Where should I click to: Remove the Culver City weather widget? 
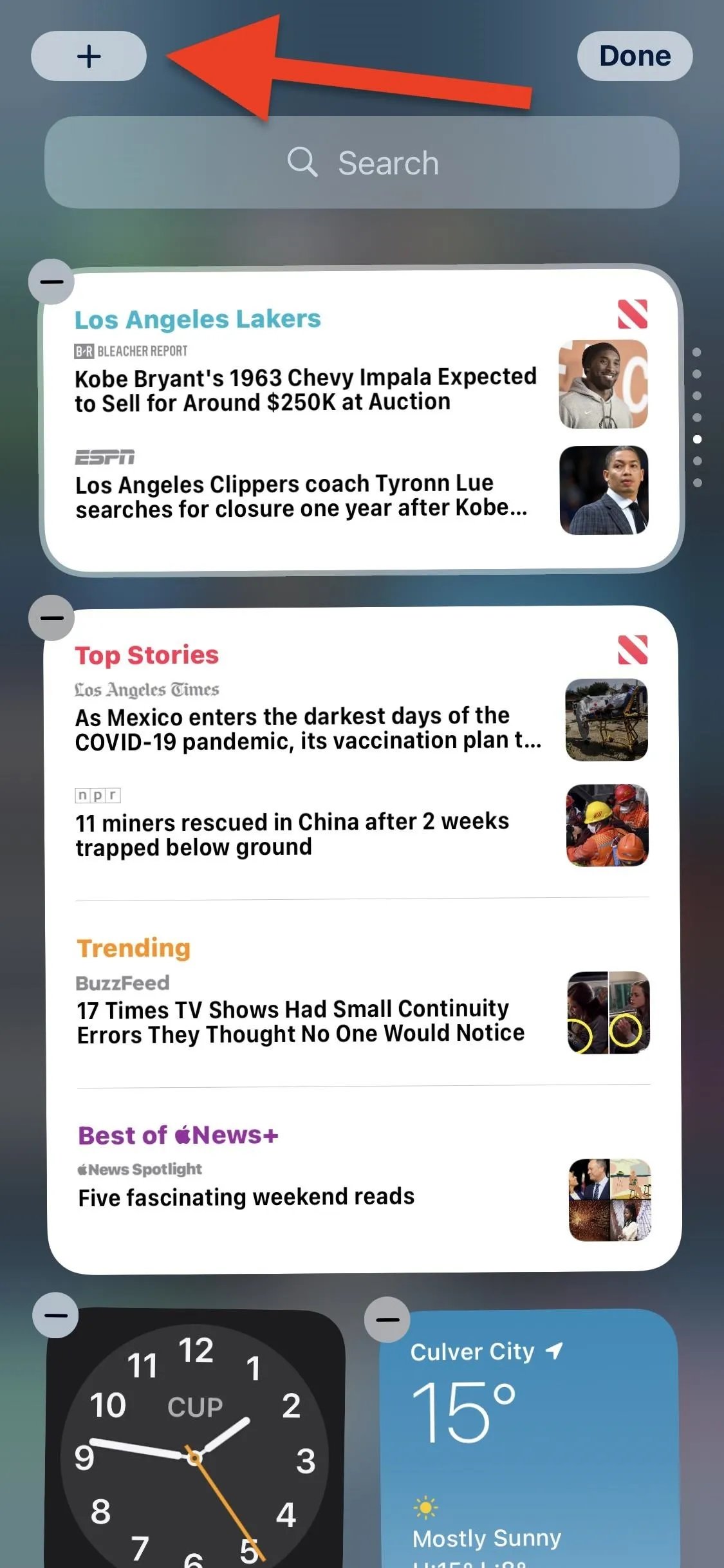click(x=387, y=1320)
